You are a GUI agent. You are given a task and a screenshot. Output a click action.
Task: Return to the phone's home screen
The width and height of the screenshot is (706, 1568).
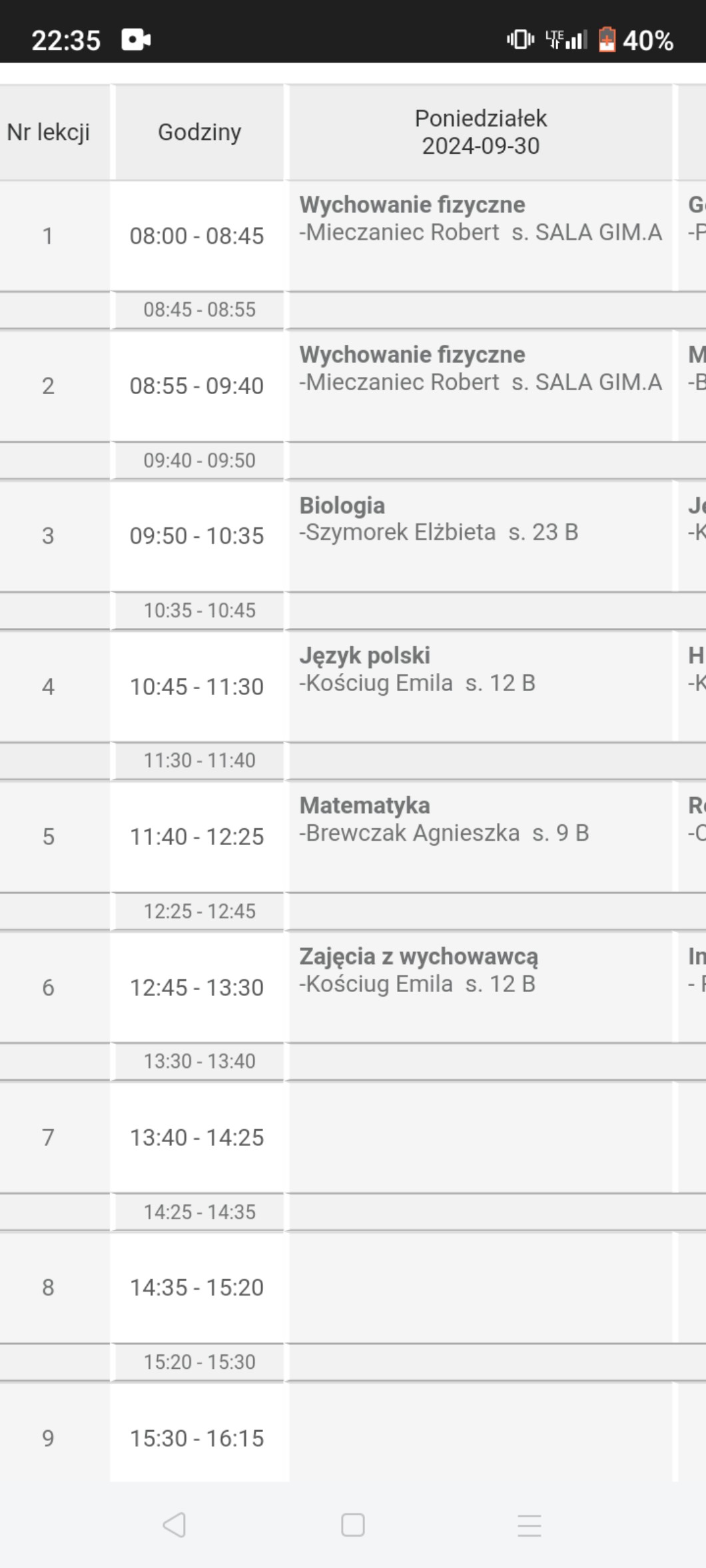pyautogui.click(x=352, y=1525)
